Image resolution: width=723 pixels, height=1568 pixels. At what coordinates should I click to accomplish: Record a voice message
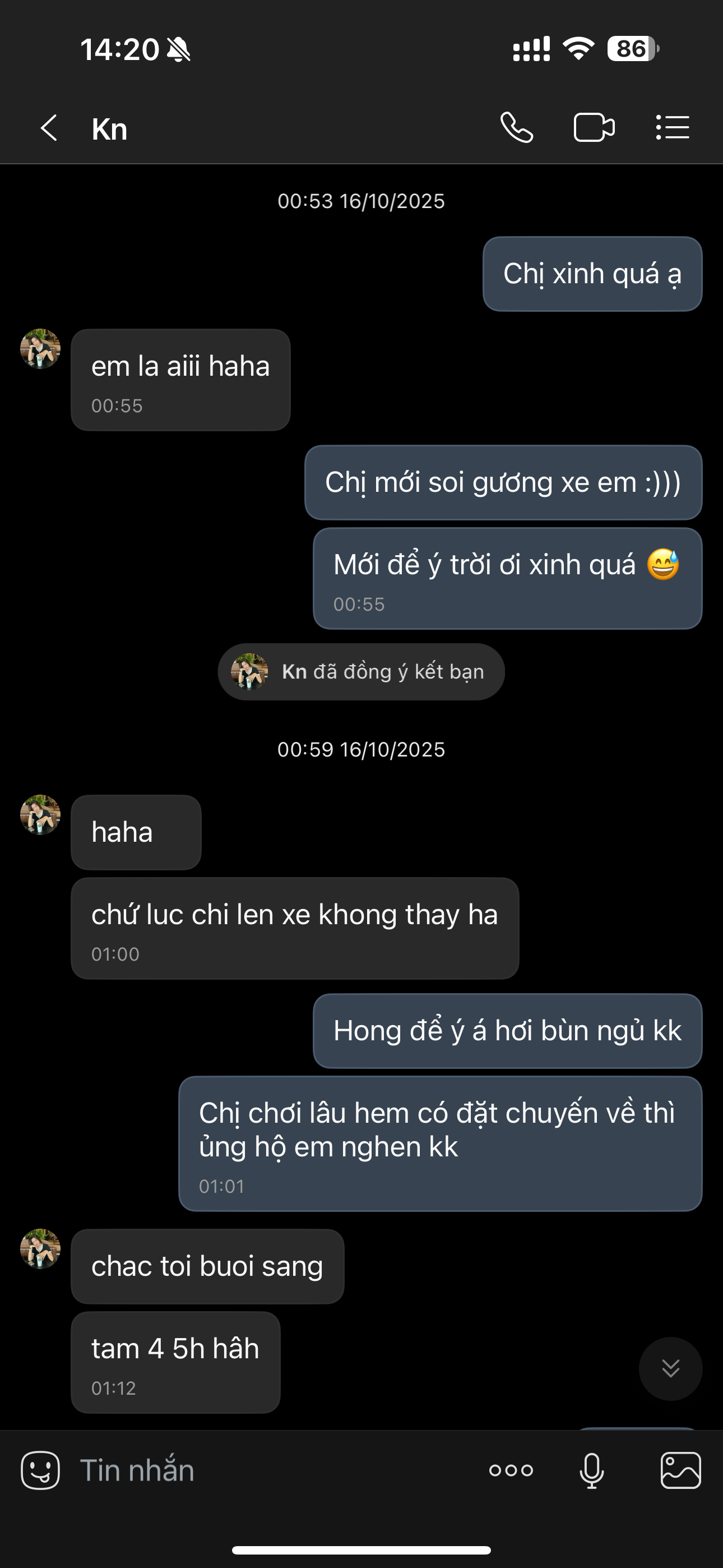click(591, 1470)
